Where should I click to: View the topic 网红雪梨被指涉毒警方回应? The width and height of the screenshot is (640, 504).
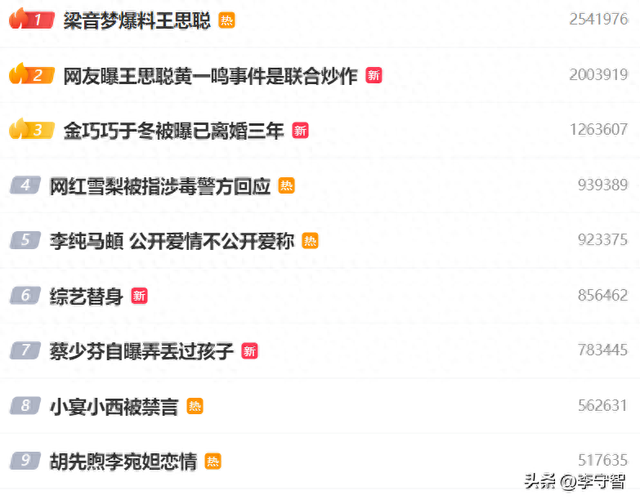[x=160, y=185]
